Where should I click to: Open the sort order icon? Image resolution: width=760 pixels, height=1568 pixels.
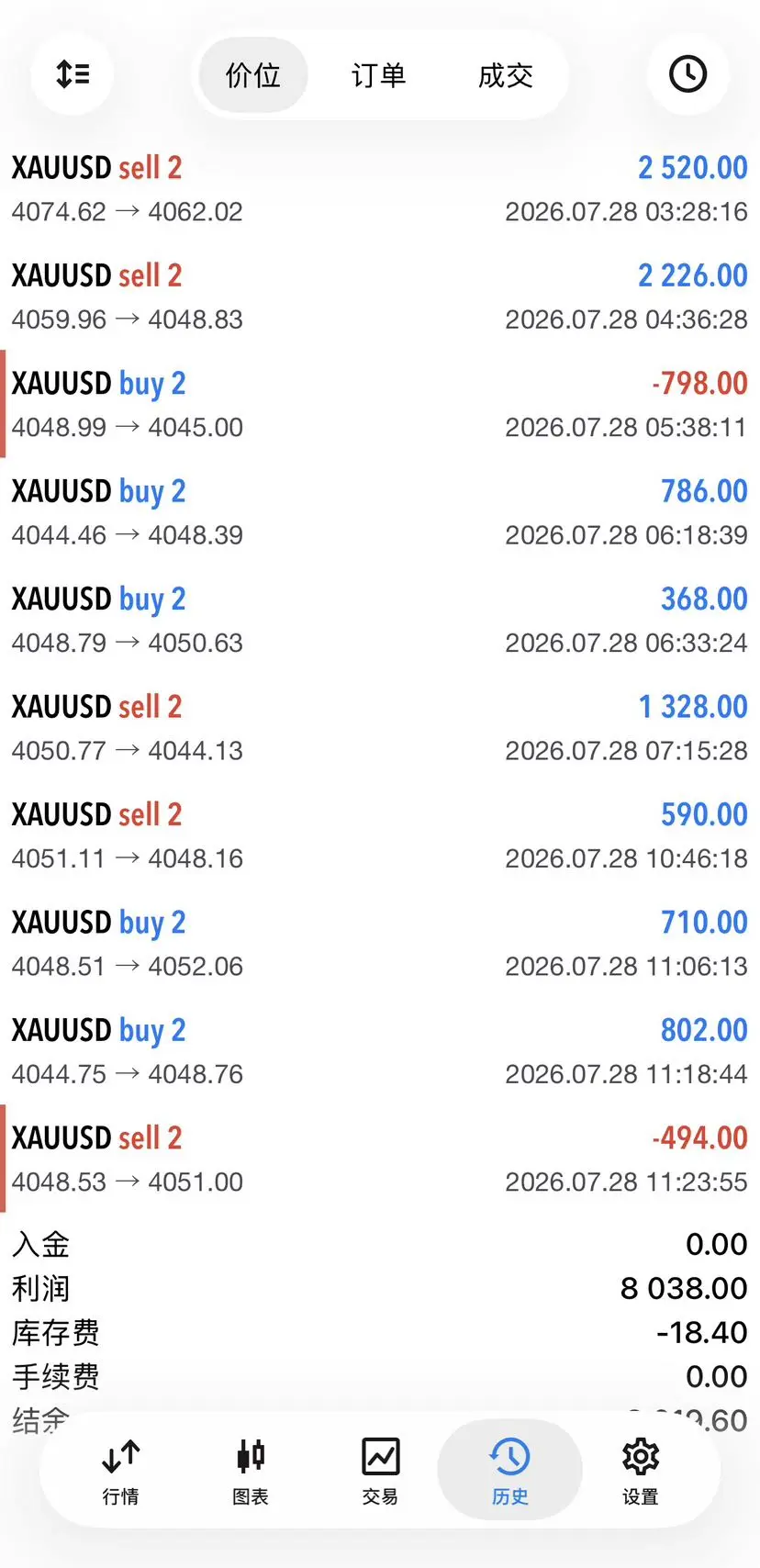pos(73,74)
